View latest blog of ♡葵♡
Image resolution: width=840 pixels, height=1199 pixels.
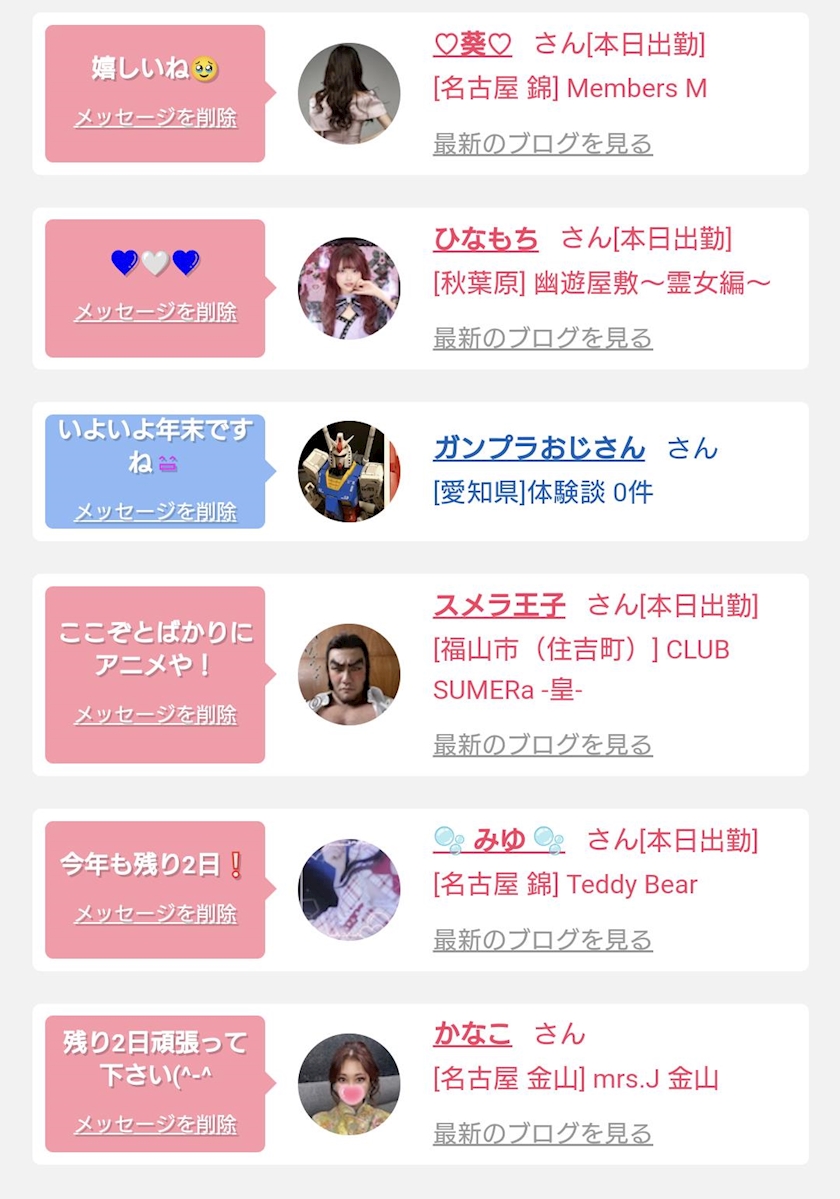(x=543, y=143)
